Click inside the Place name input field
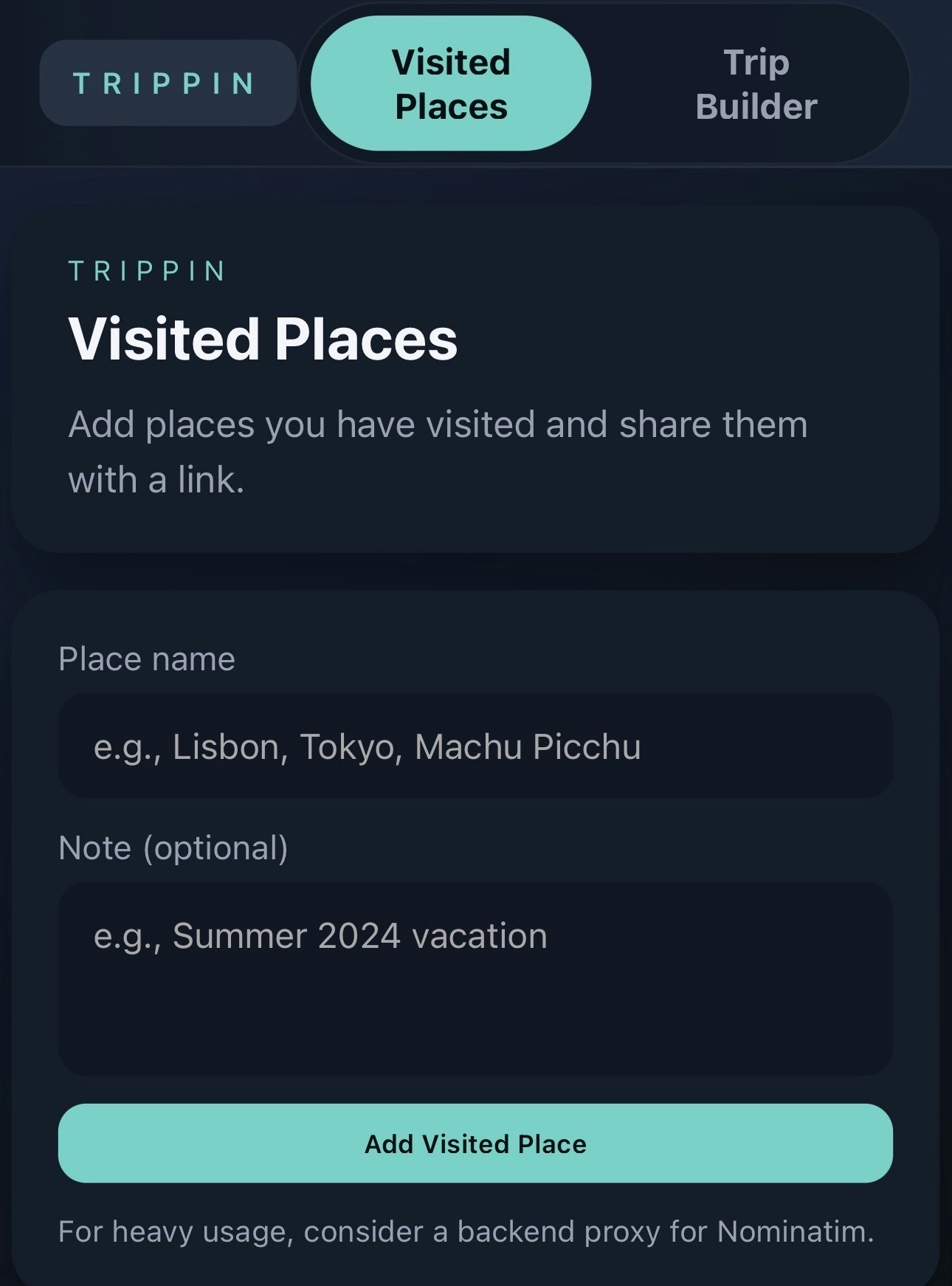The height and width of the screenshot is (1286, 952). pos(476,746)
